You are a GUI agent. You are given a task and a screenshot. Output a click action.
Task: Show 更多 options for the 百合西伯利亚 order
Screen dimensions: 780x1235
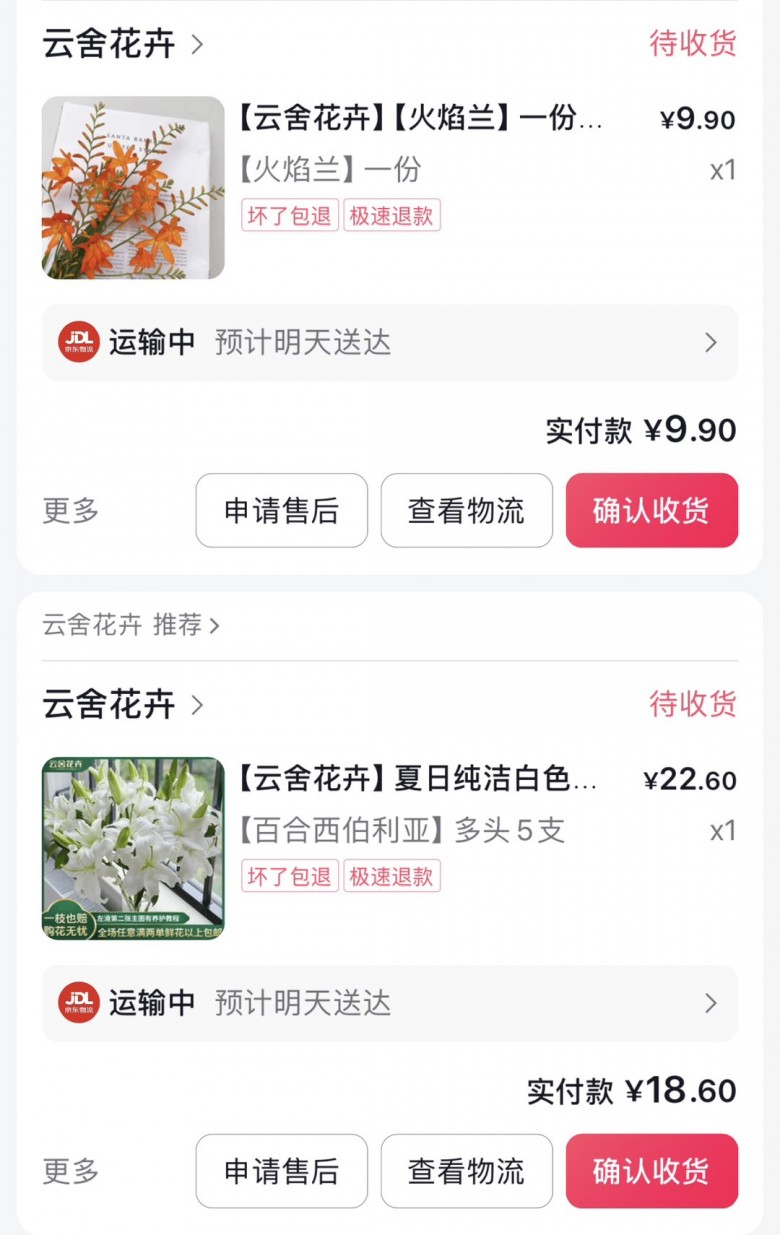pyautogui.click(x=71, y=1171)
